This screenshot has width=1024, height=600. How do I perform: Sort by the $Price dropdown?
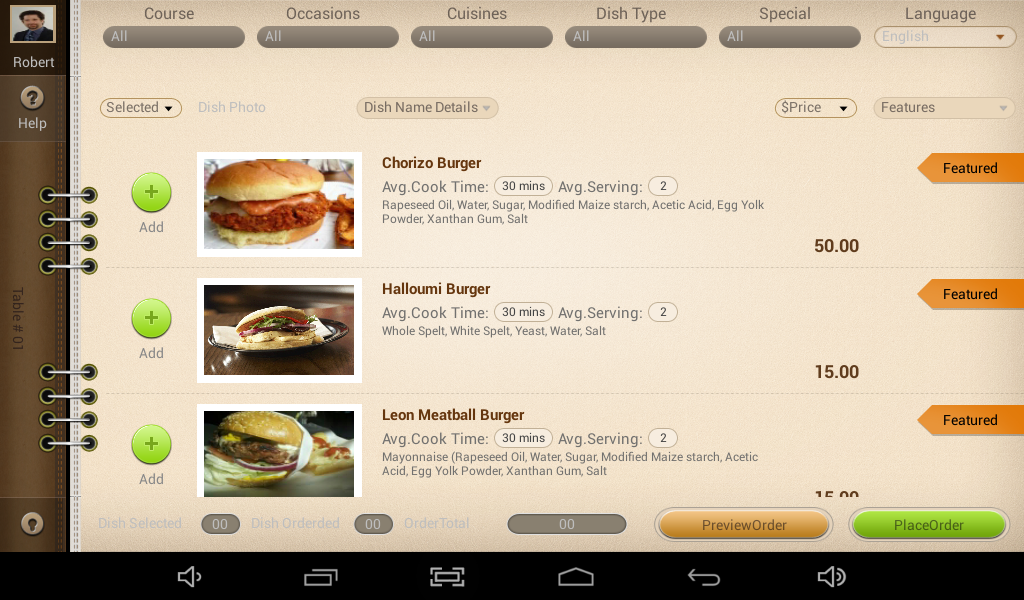[x=816, y=108]
